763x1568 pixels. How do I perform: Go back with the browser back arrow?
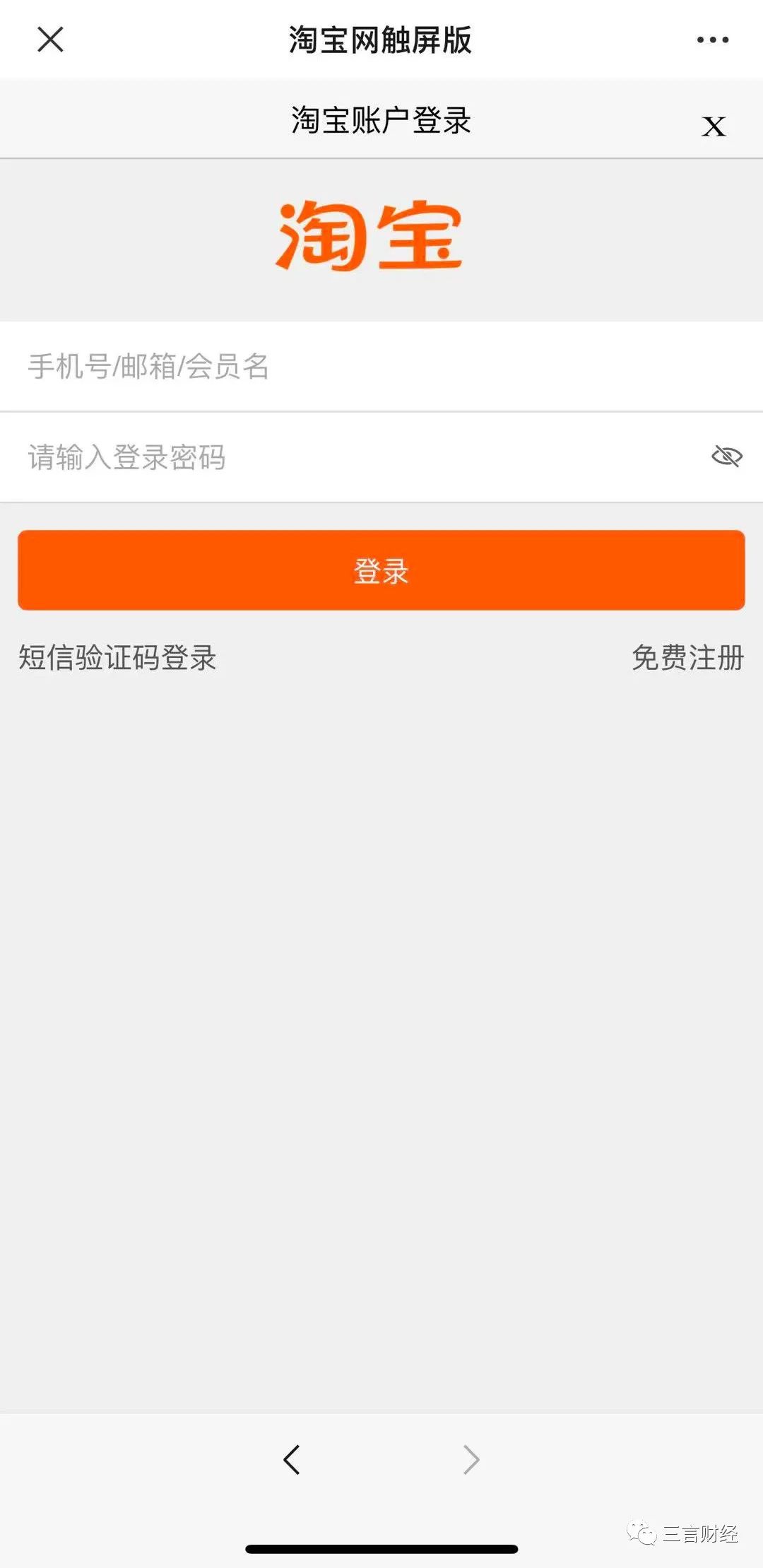point(292,1459)
